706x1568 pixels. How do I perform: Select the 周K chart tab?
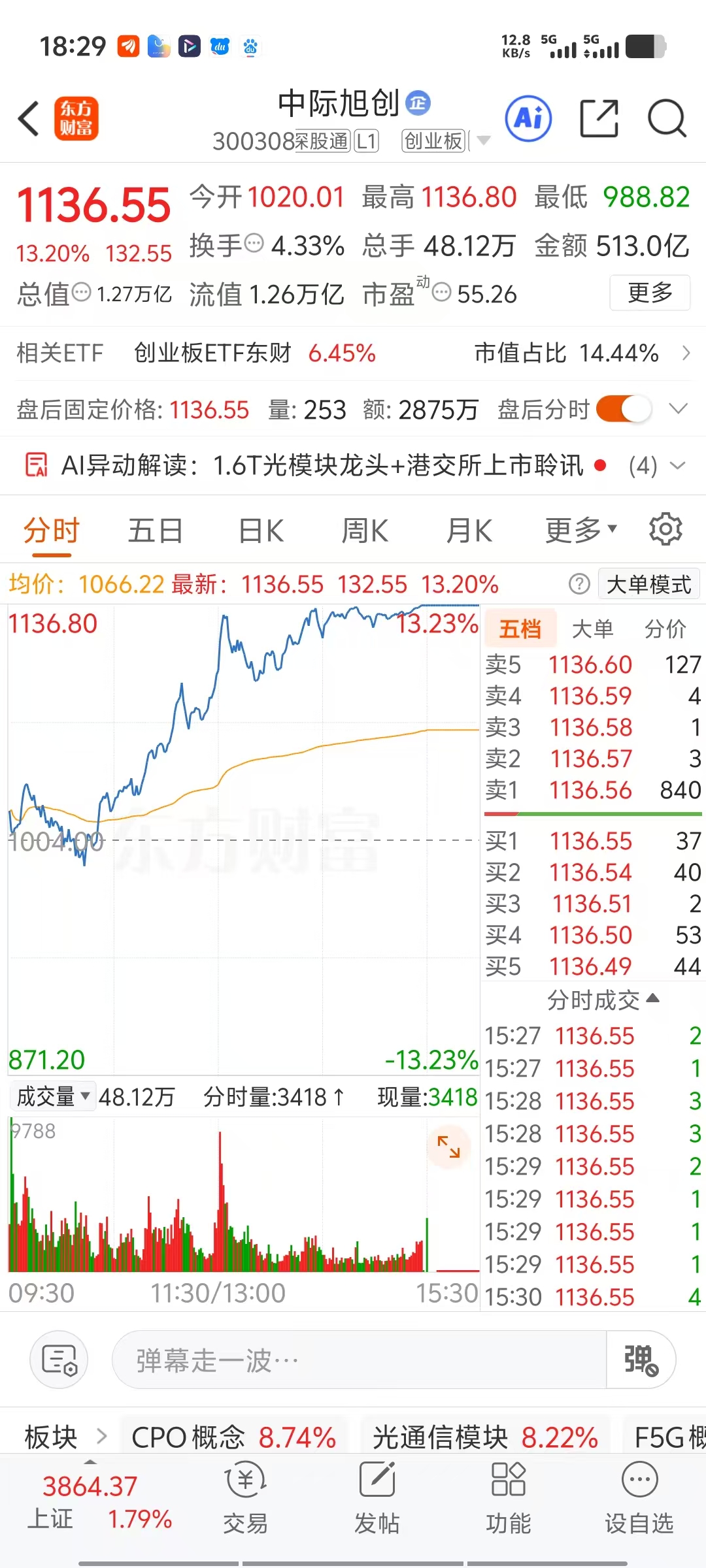[365, 531]
